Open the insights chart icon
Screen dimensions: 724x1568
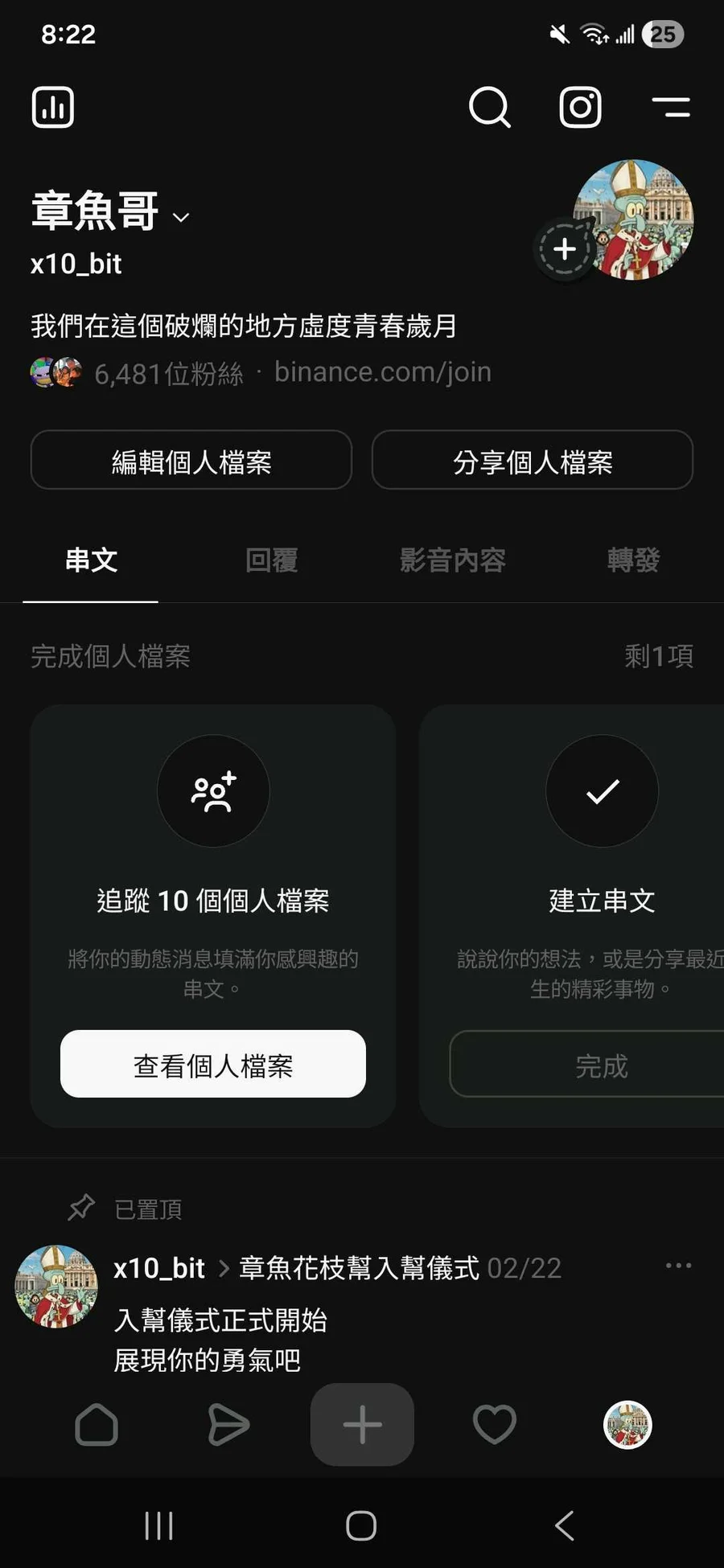coord(53,107)
